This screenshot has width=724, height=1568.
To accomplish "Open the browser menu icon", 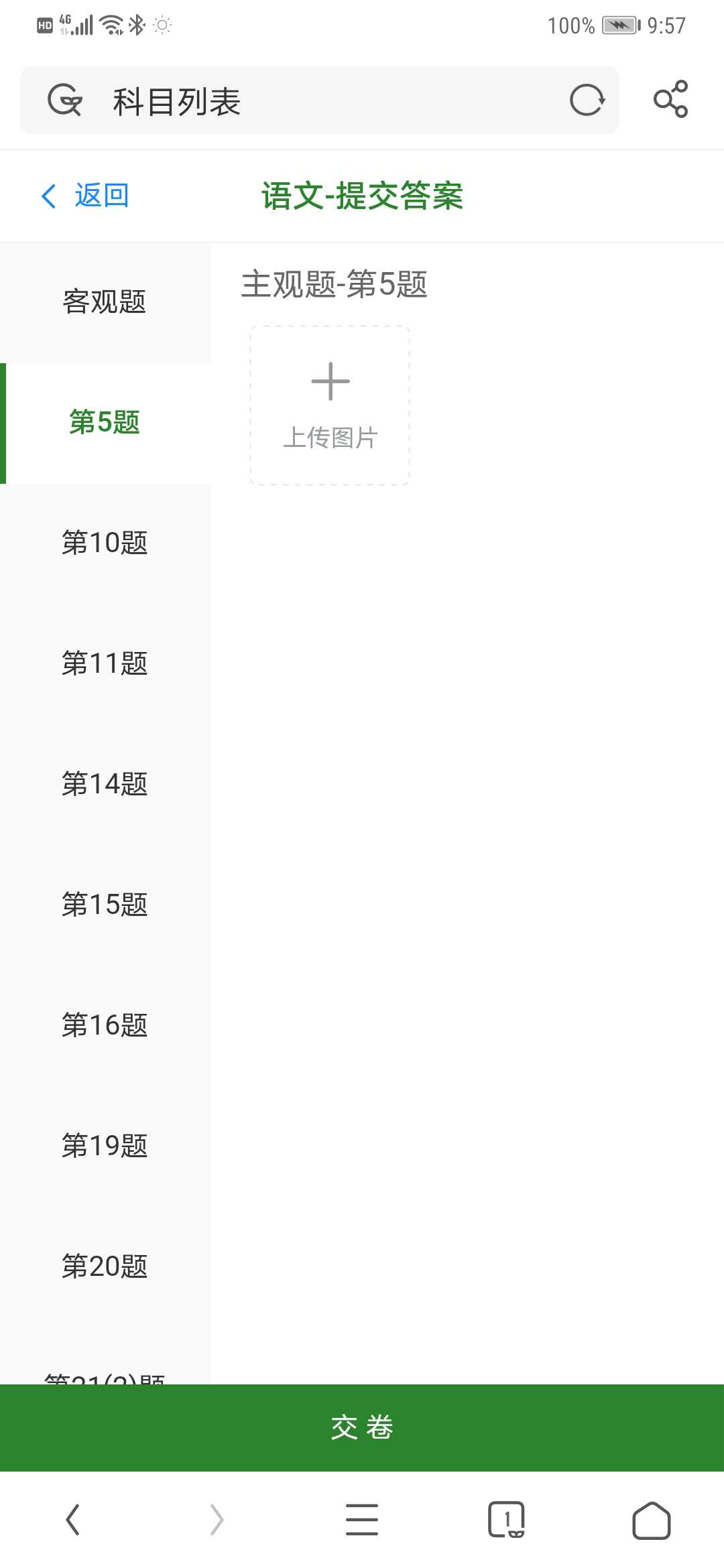I will tap(362, 1520).
